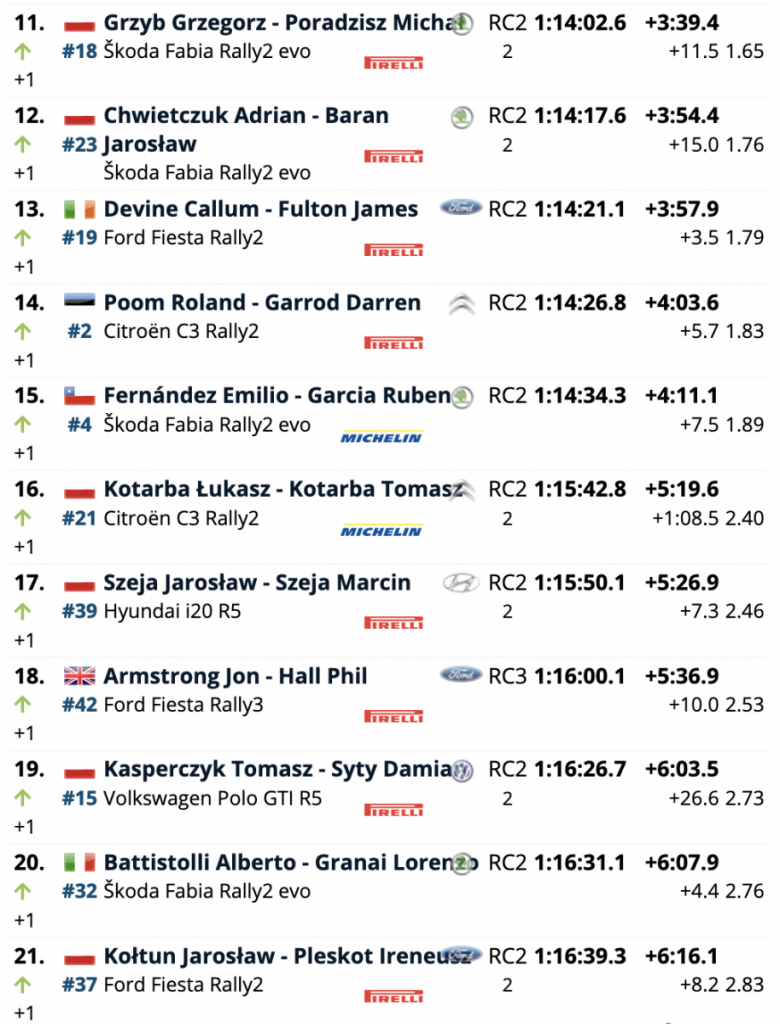
Task: Open Kasperczyk Tomasz - Syty Damian entry
Action: pos(277,770)
